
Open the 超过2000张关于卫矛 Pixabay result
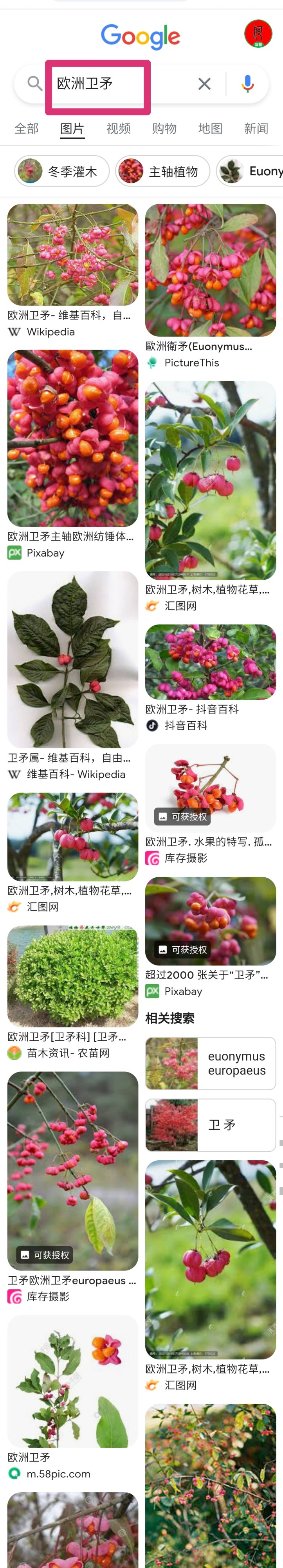pyautogui.click(x=210, y=921)
